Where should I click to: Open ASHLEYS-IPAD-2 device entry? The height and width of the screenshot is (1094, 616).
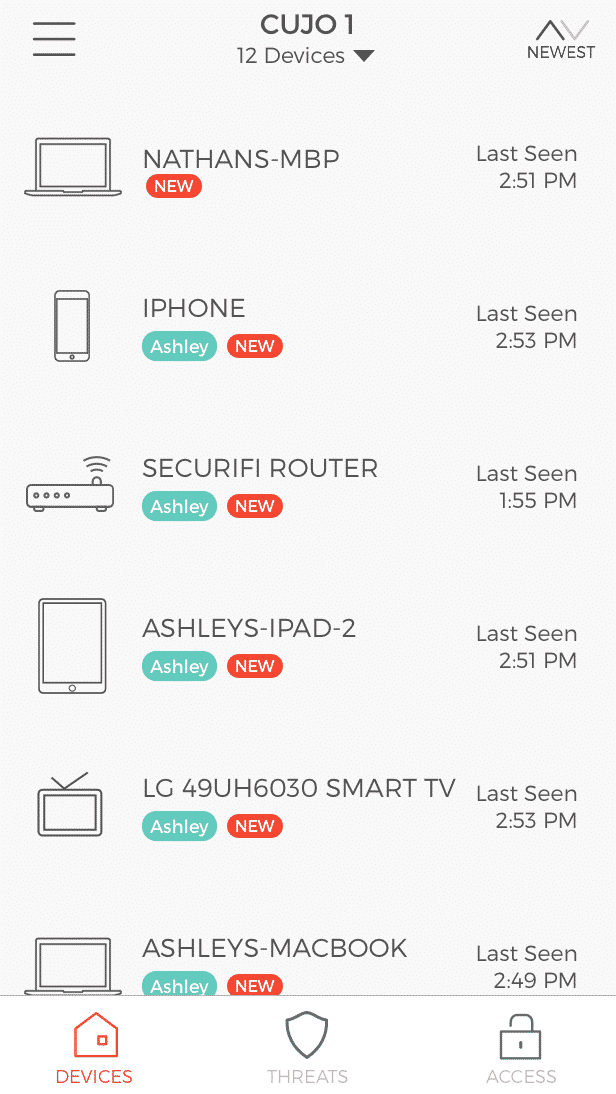308,647
